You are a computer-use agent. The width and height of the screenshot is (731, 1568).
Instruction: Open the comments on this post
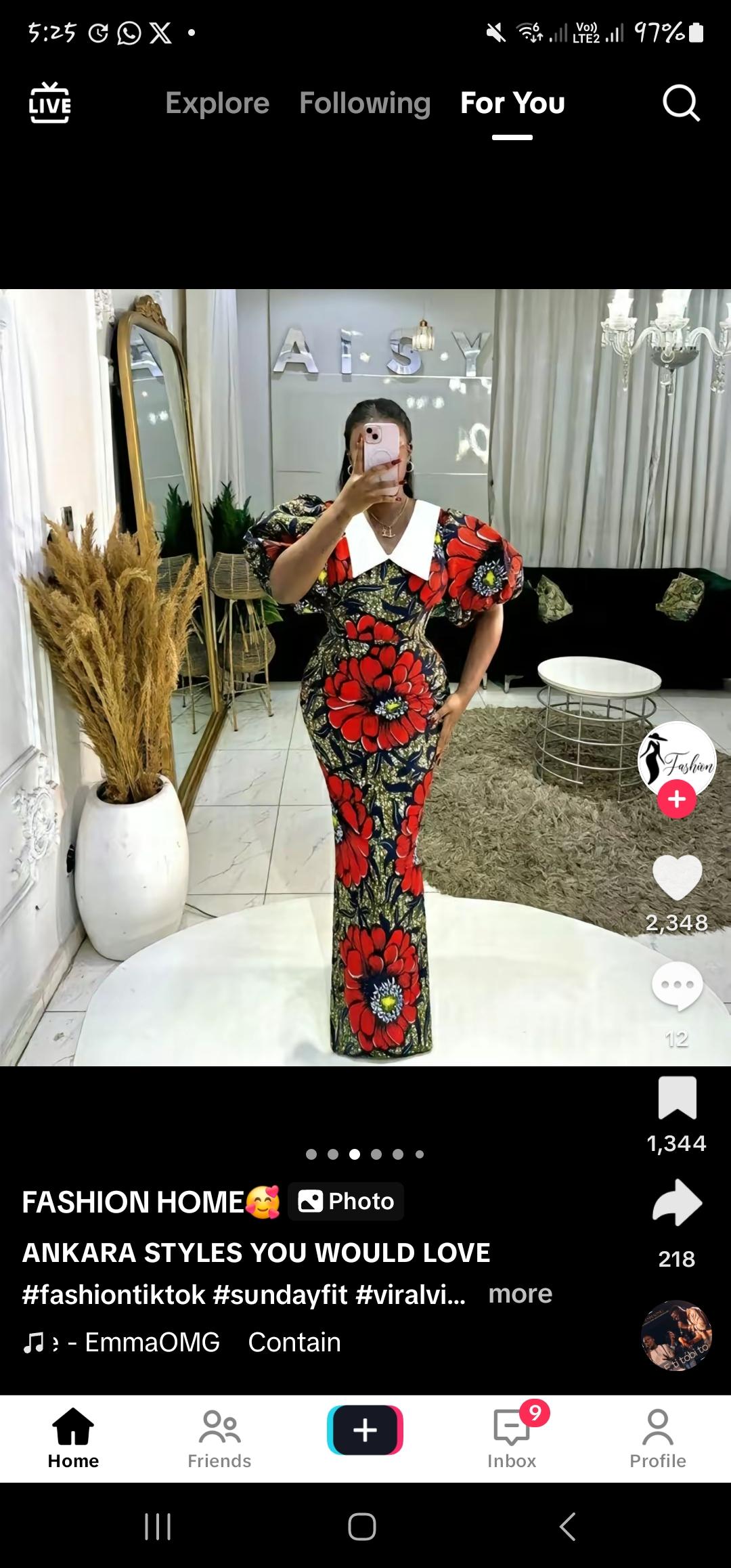pos(677,986)
